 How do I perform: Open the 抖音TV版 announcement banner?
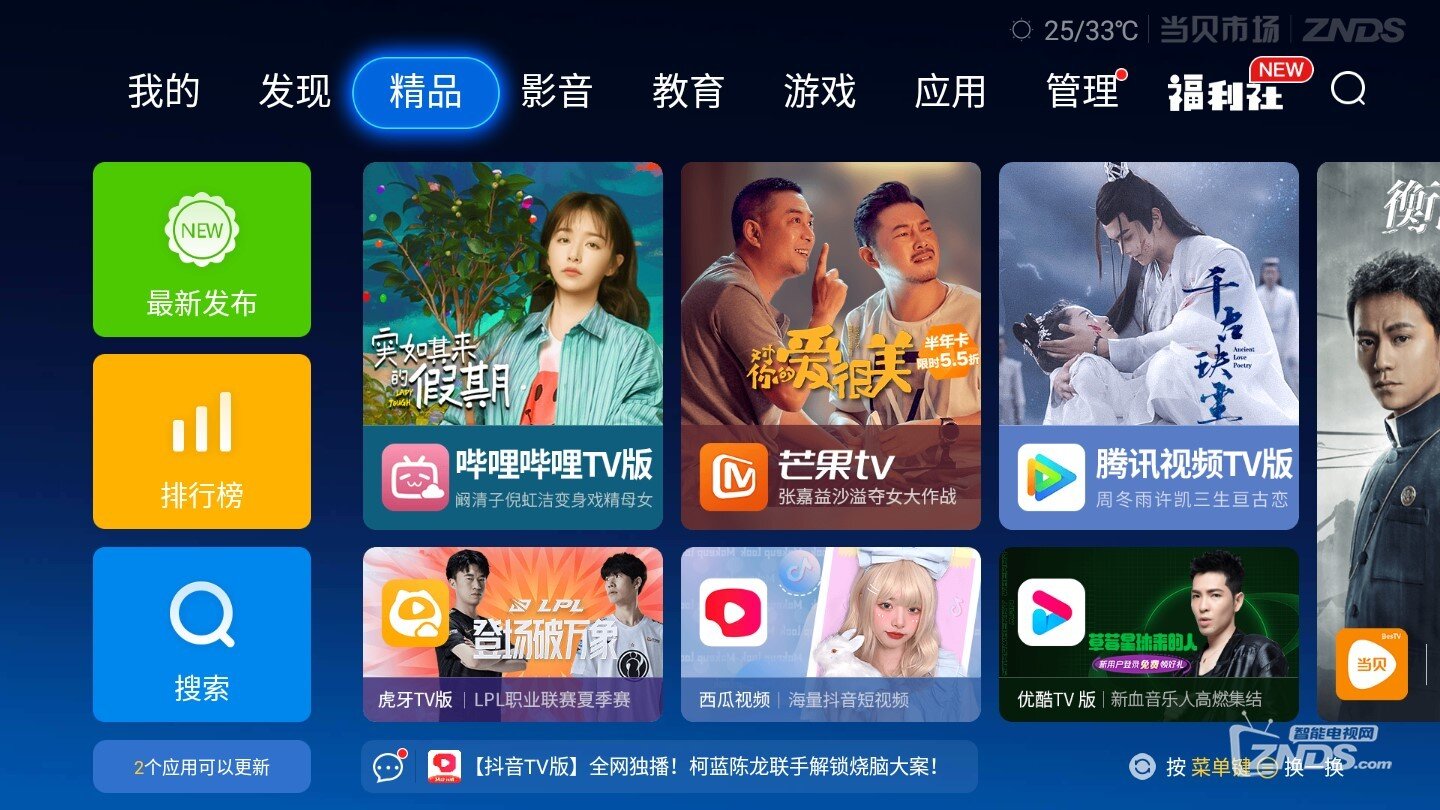(669, 767)
